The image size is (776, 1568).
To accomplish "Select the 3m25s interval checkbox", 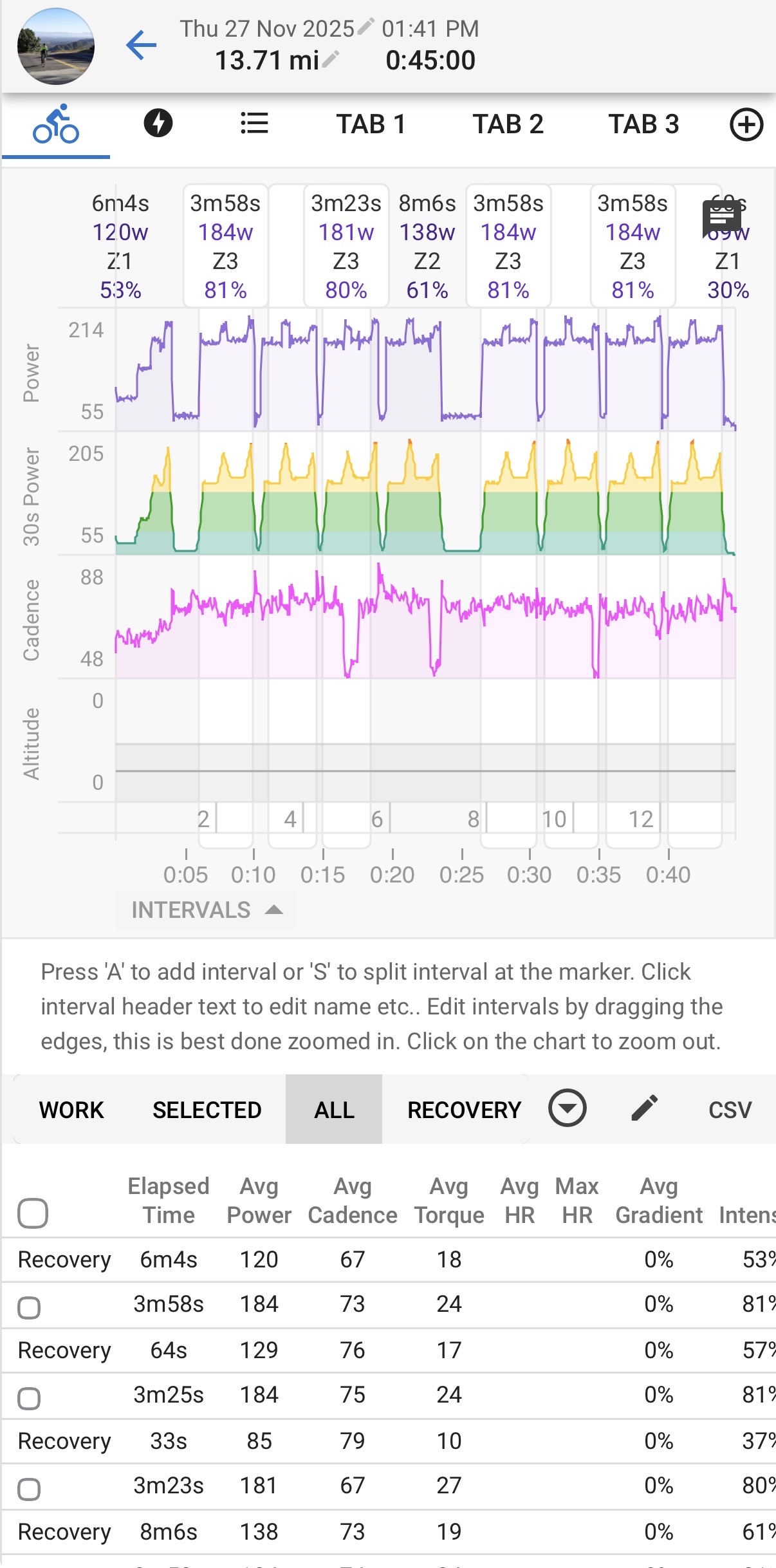I will pos(29,1398).
